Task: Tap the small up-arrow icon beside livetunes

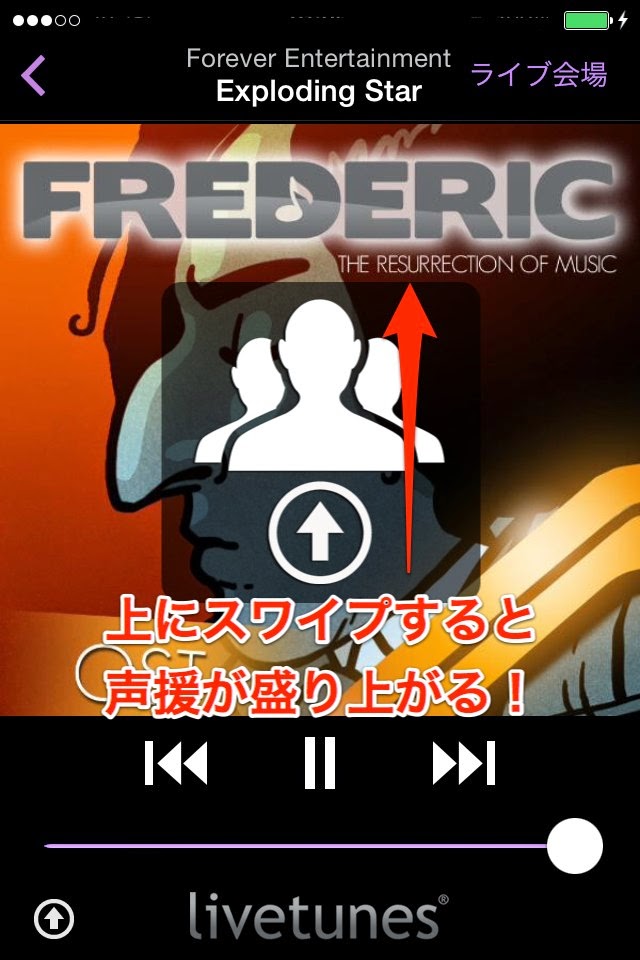Action: pos(54,919)
